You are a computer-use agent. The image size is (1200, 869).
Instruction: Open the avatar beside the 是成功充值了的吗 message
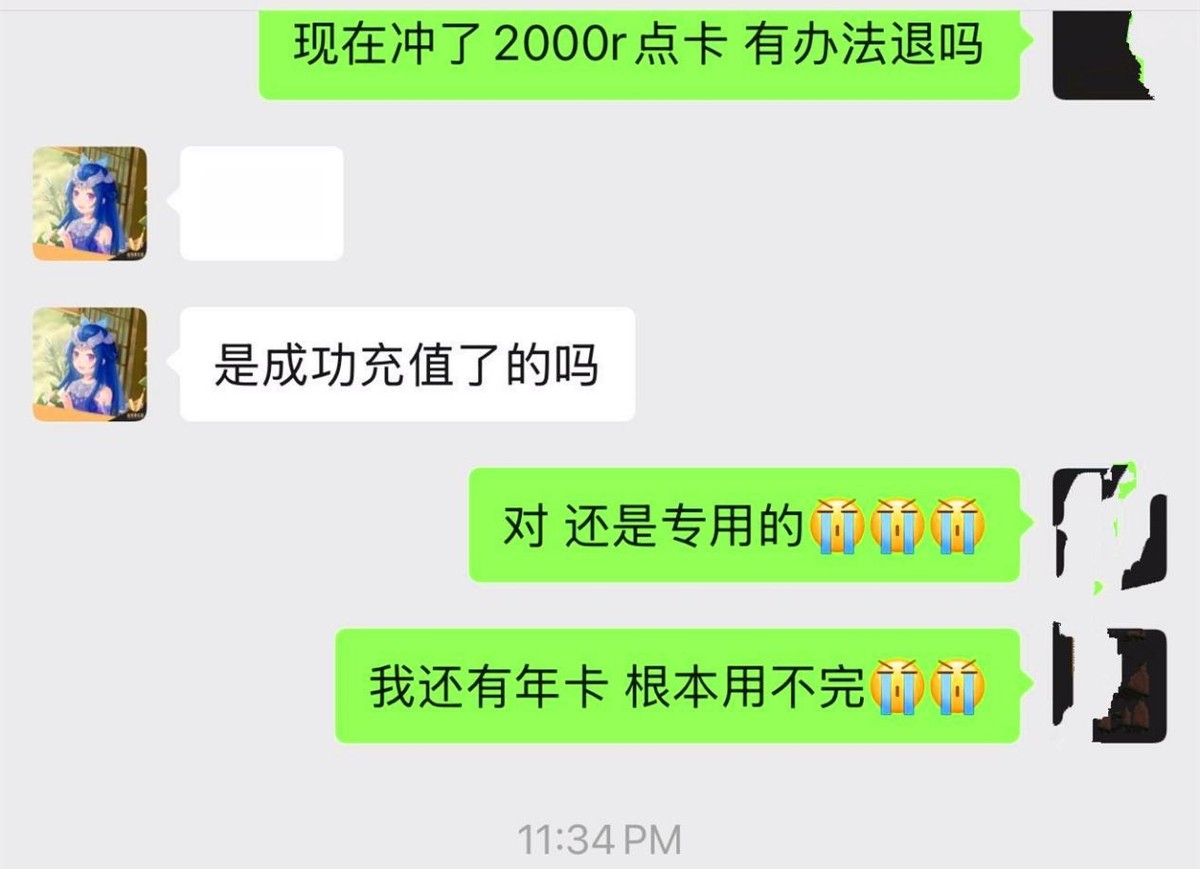(x=90, y=364)
